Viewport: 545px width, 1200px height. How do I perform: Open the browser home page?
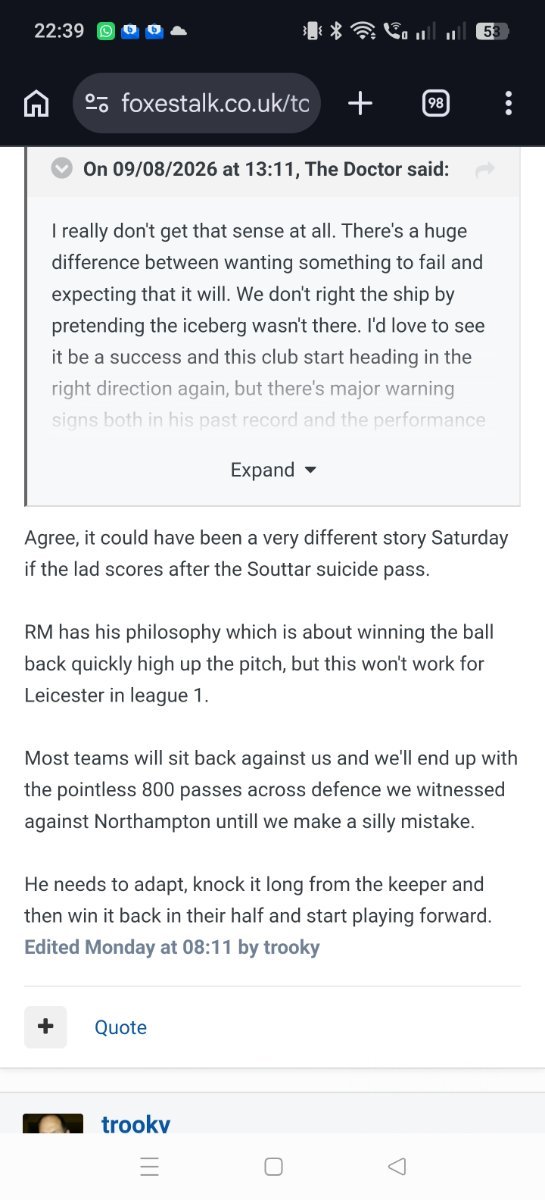point(36,103)
